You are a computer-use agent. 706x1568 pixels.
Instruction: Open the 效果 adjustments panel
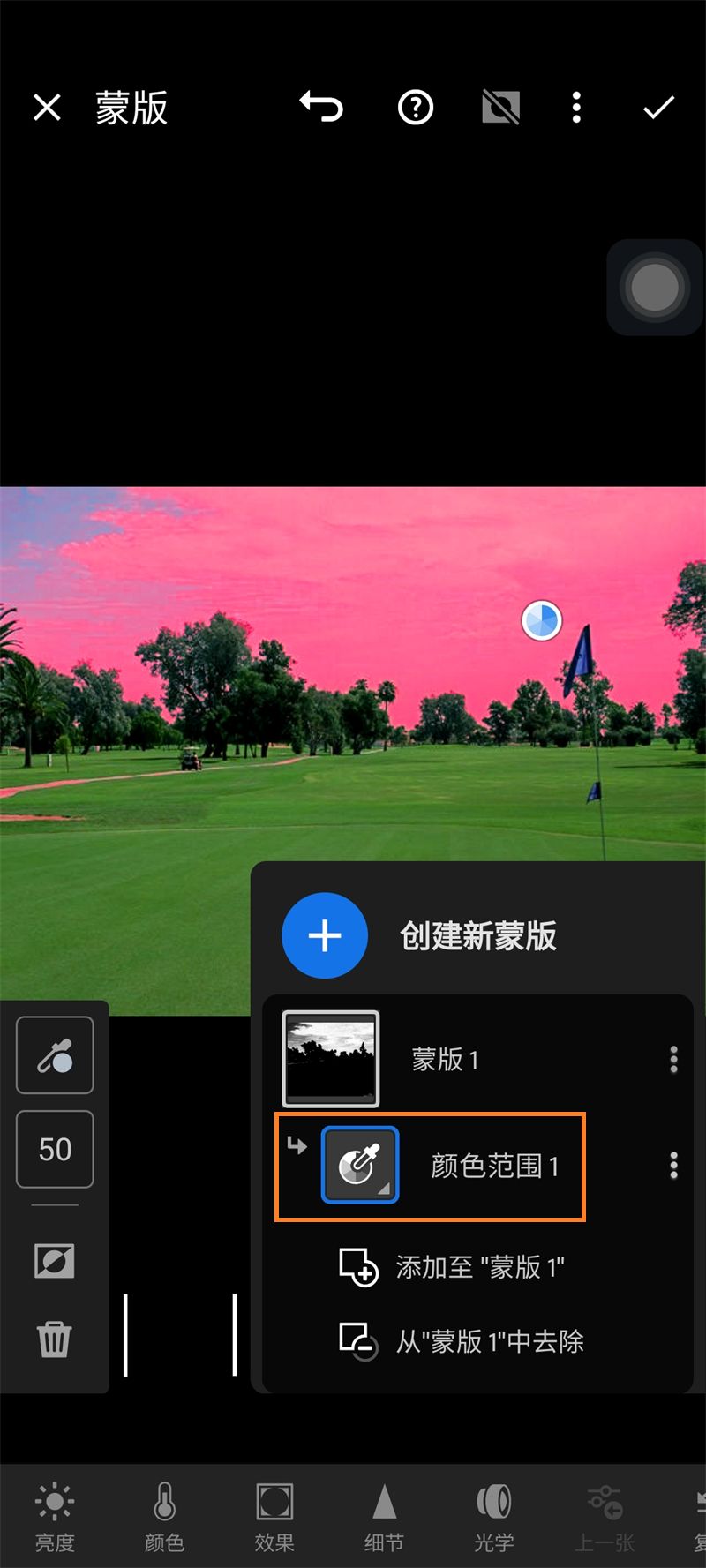(x=274, y=1516)
